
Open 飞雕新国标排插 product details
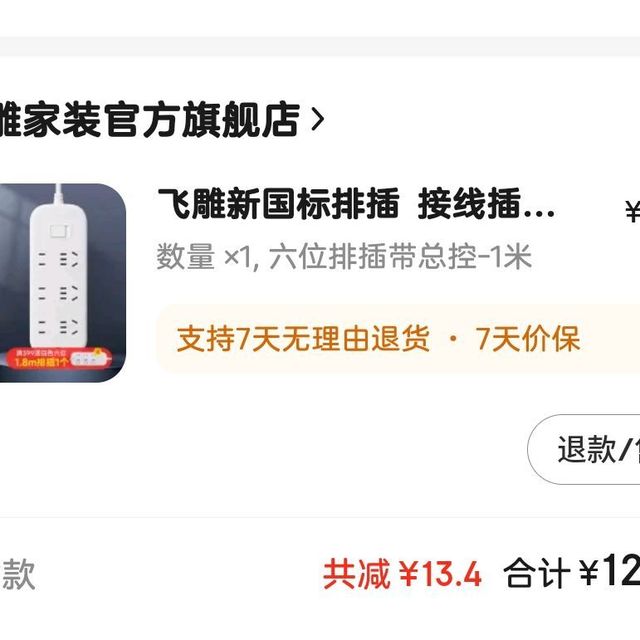(x=355, y=208)
